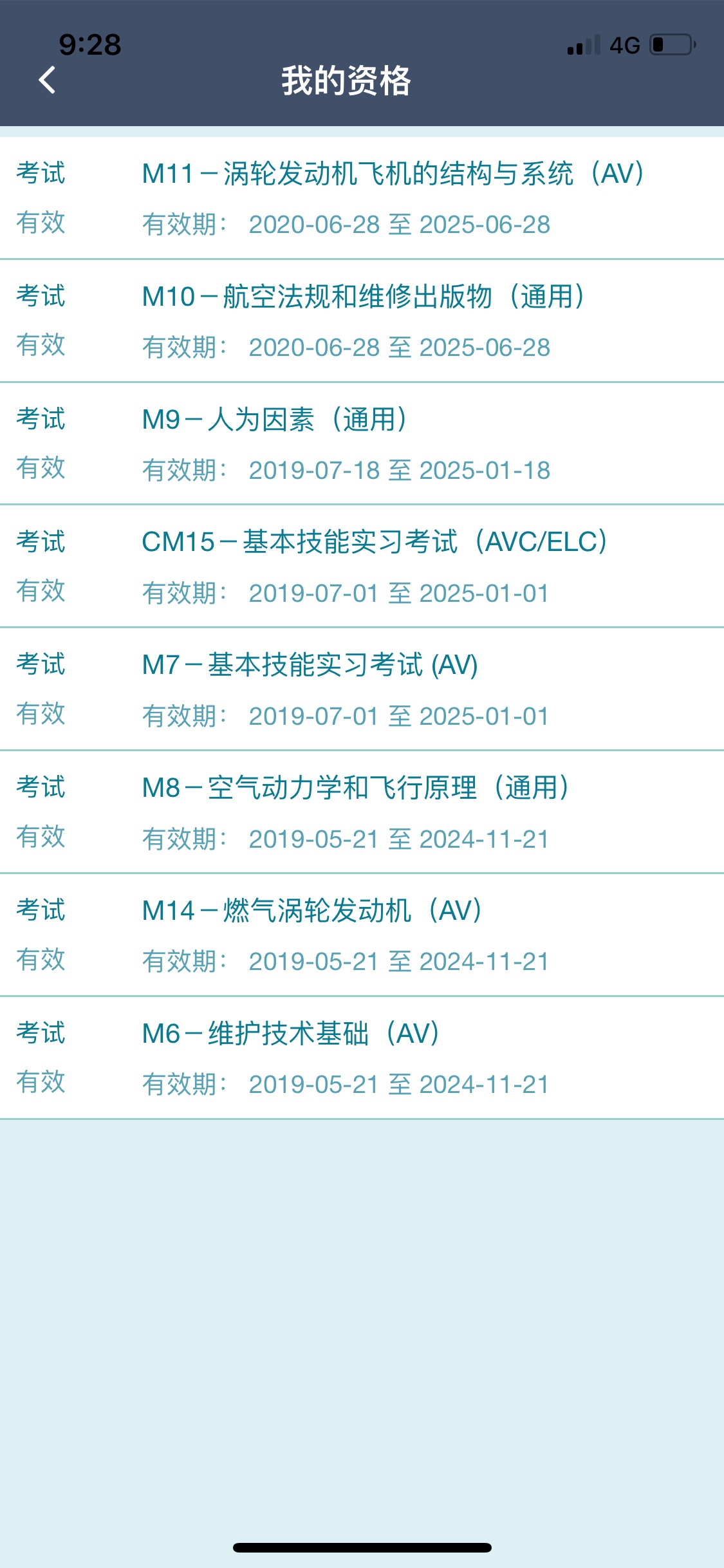Open the M10 航空法规和维修出版物 row
The width and height of the screenshot is (724, 1568).
[x=362, y=321]
